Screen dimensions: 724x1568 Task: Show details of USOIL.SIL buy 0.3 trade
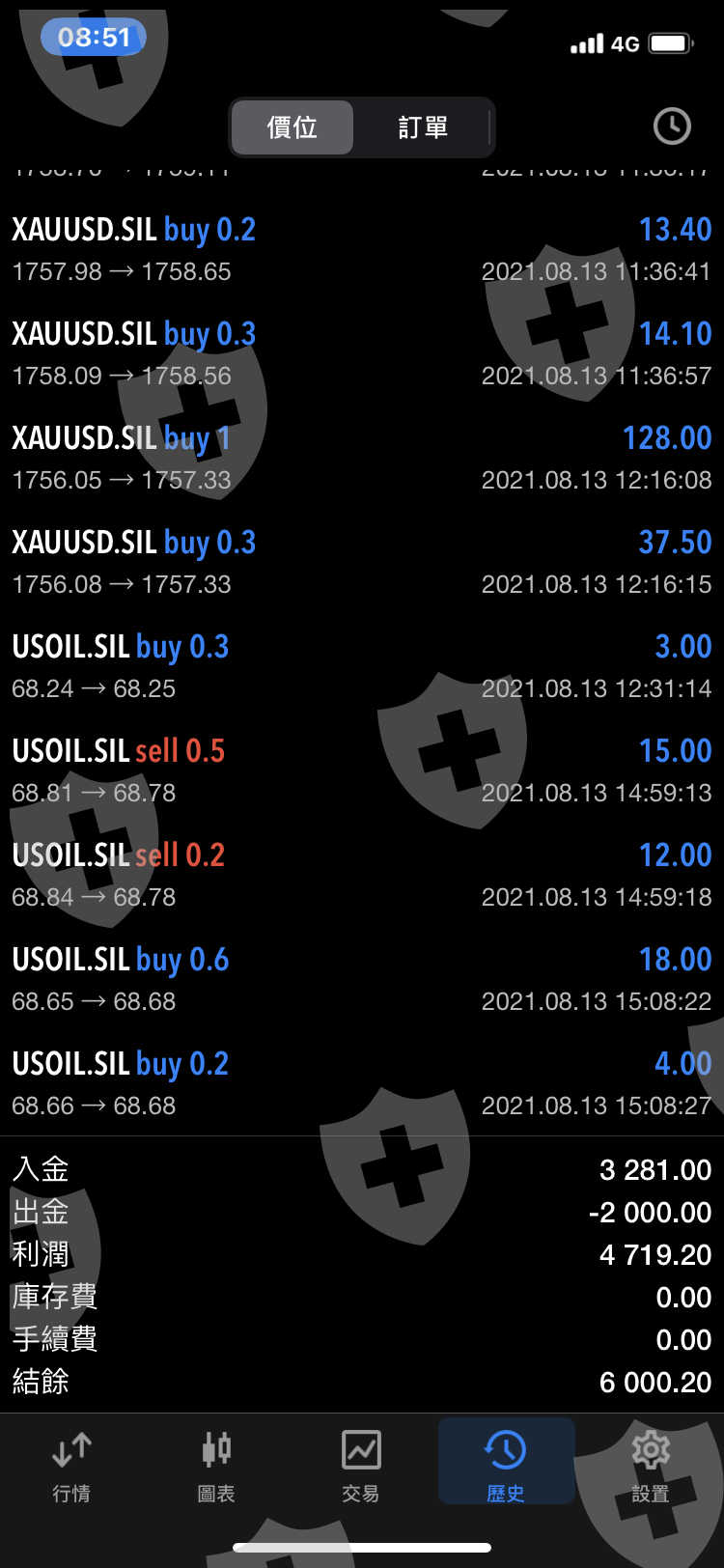(361, 666)
